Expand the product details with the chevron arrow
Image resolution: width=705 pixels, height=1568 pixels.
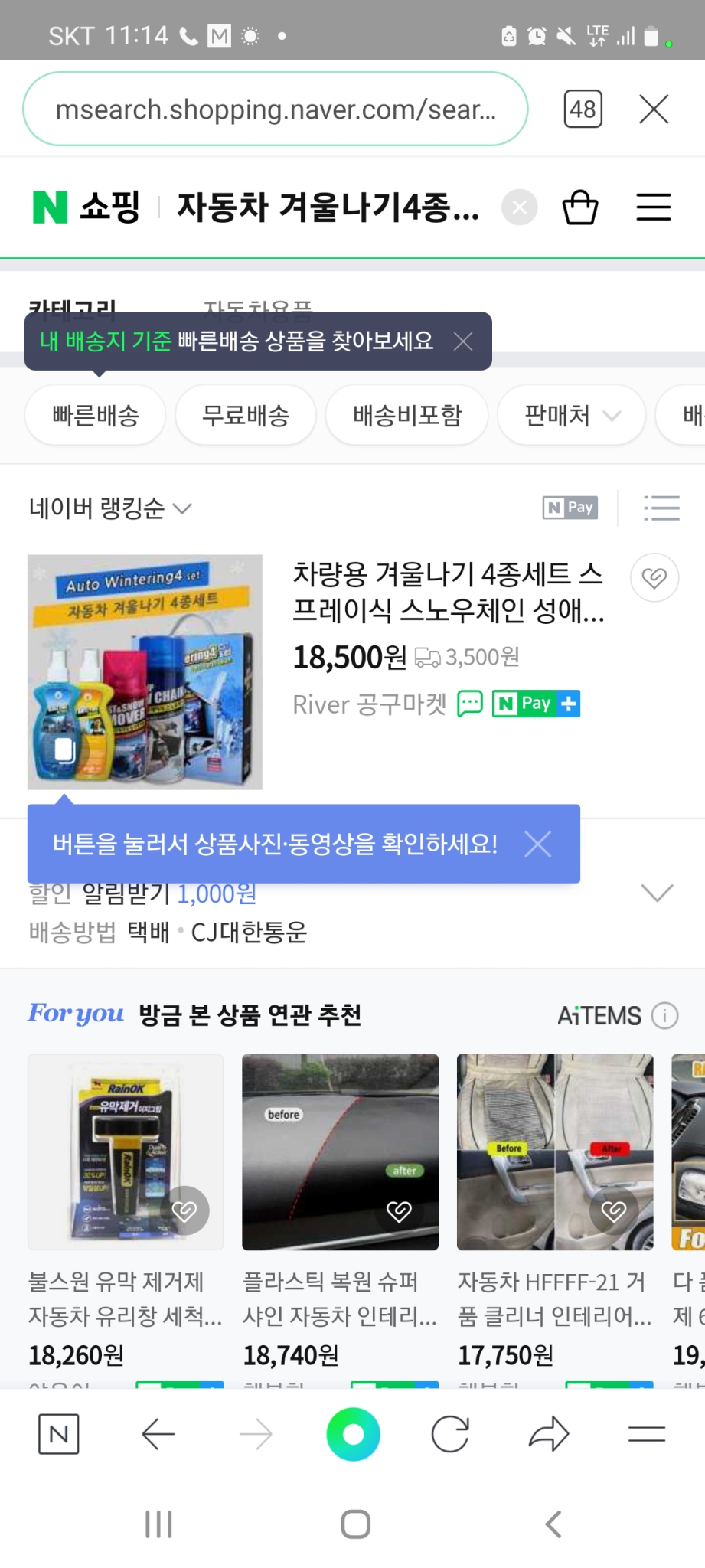tap(657, 892)
